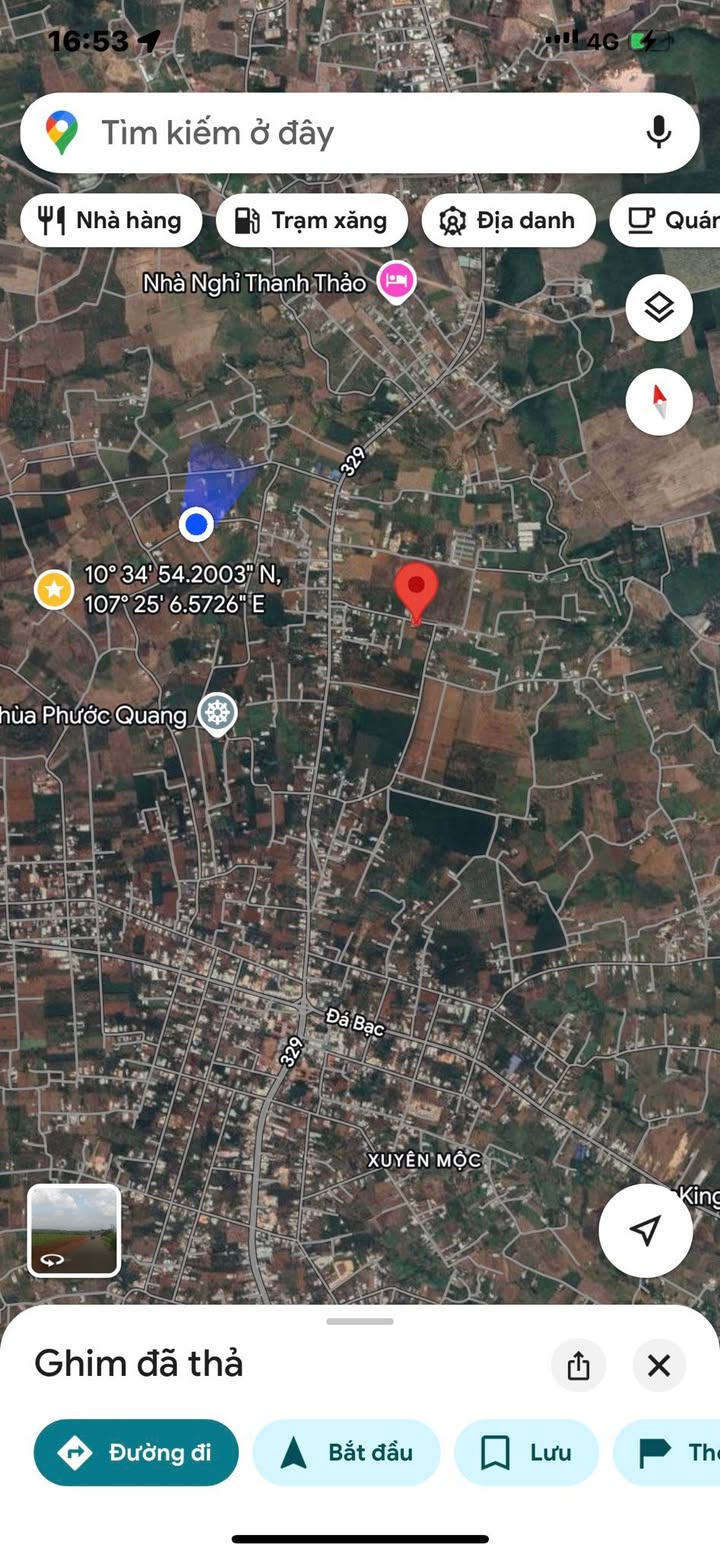Select the 'Nhà hàng' chip

coord(111,221)
